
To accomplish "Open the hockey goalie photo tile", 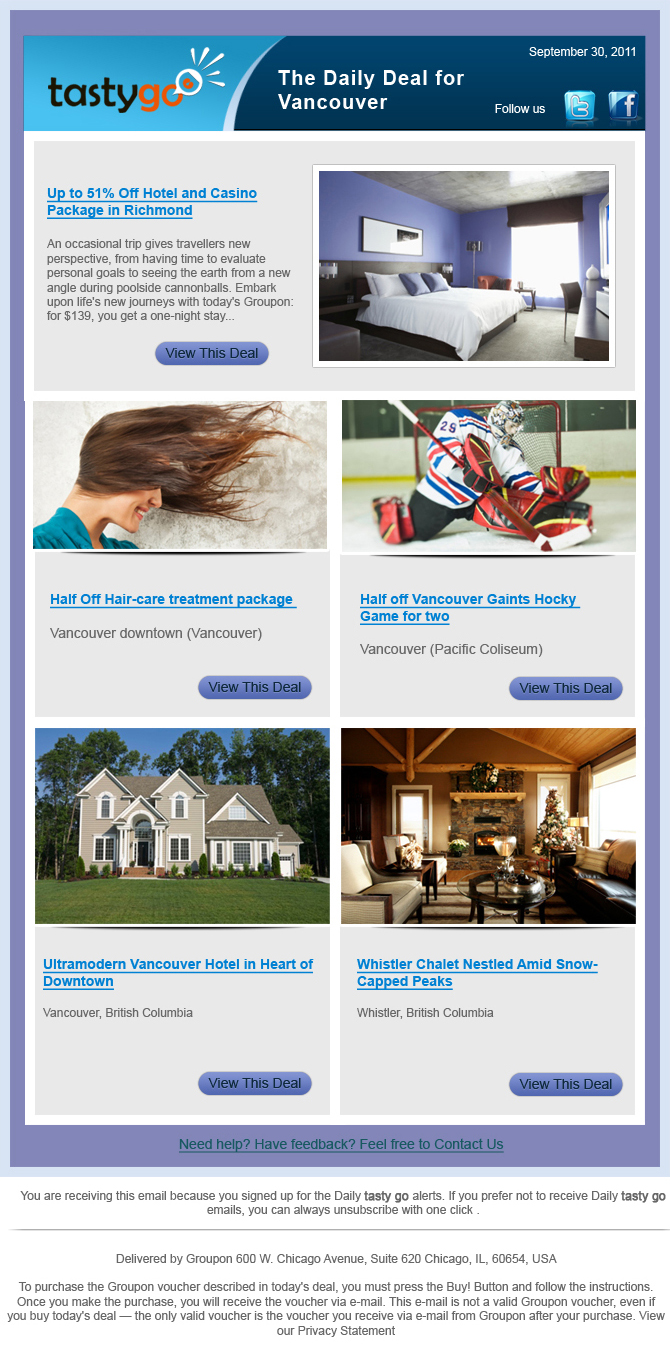I will pos(489,476).
